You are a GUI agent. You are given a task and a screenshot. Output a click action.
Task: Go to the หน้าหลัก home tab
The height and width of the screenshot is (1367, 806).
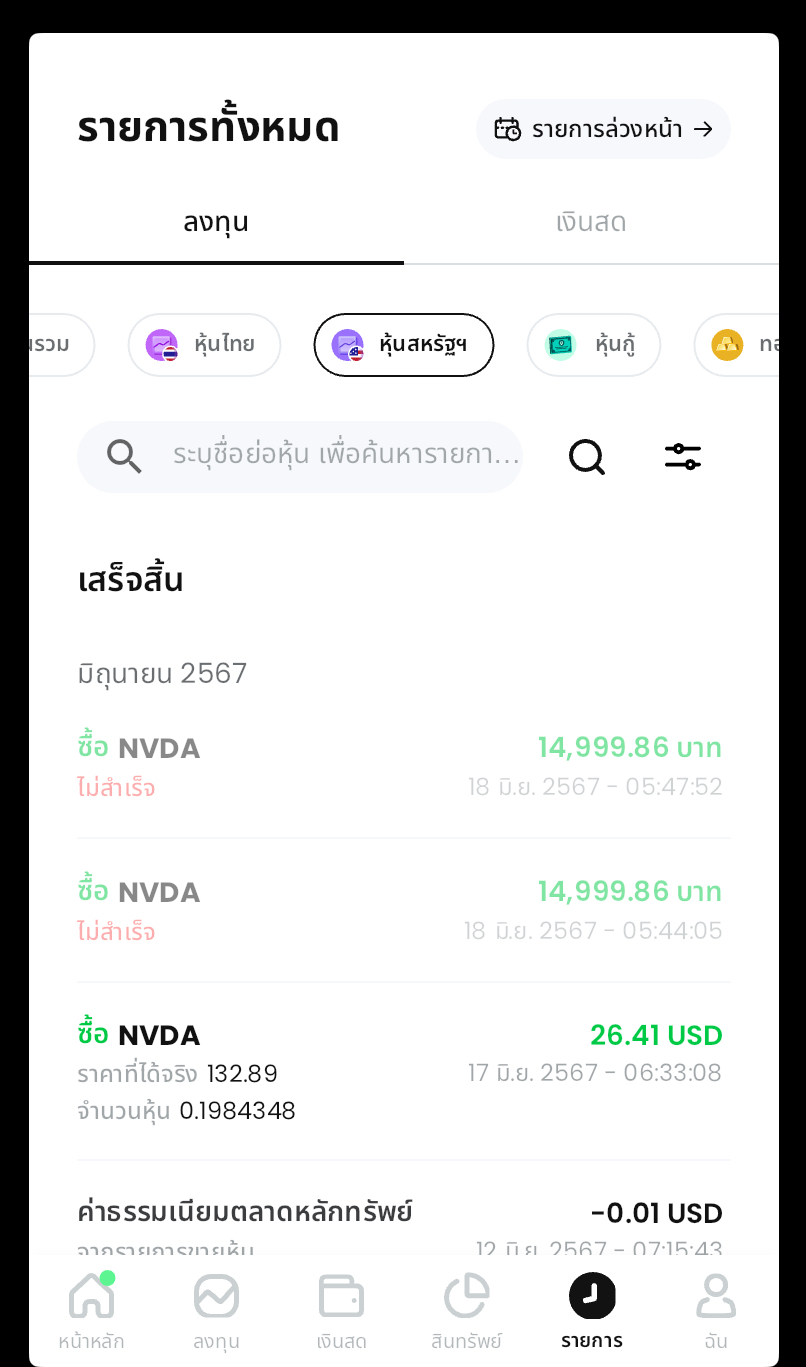(x=91, y=1310)
